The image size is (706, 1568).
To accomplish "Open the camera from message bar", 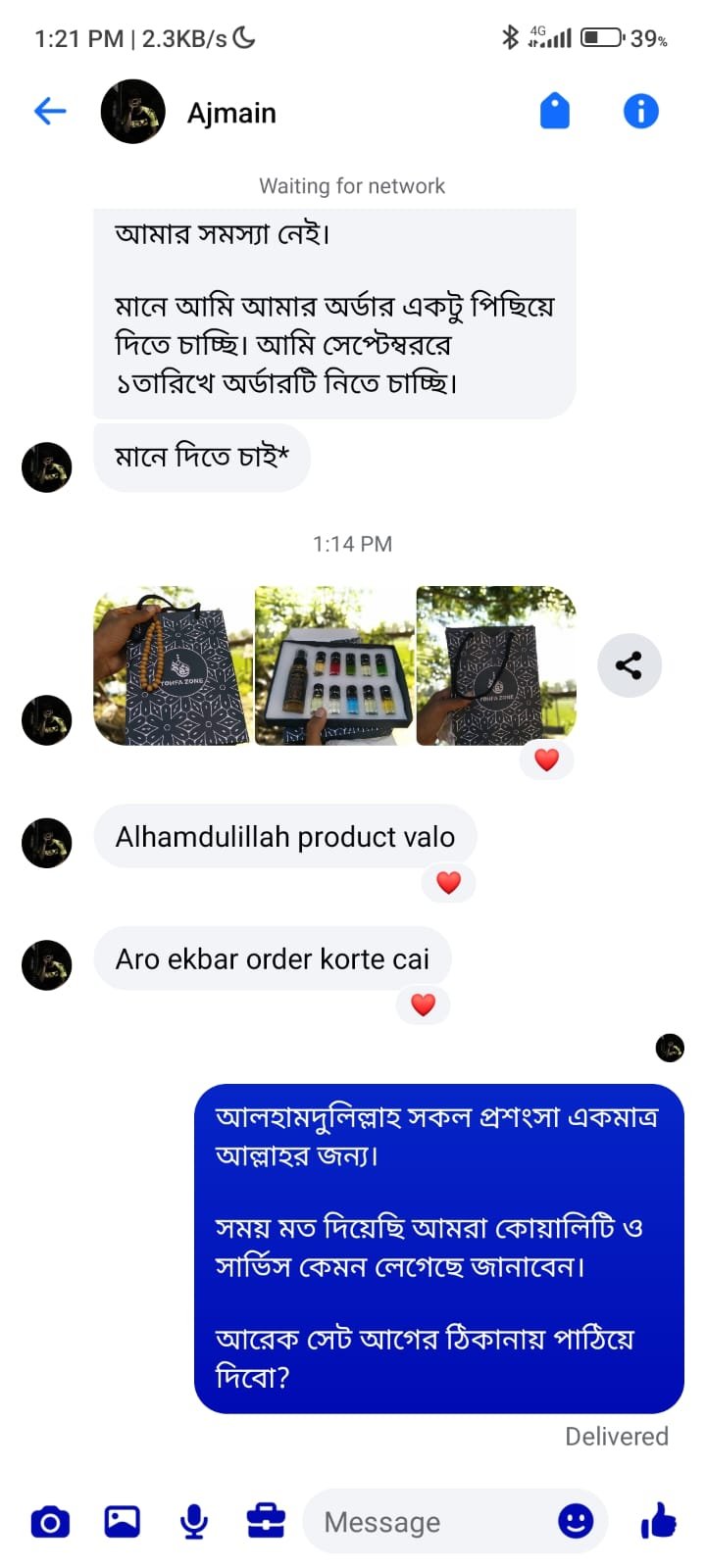I will (50, 1522).
